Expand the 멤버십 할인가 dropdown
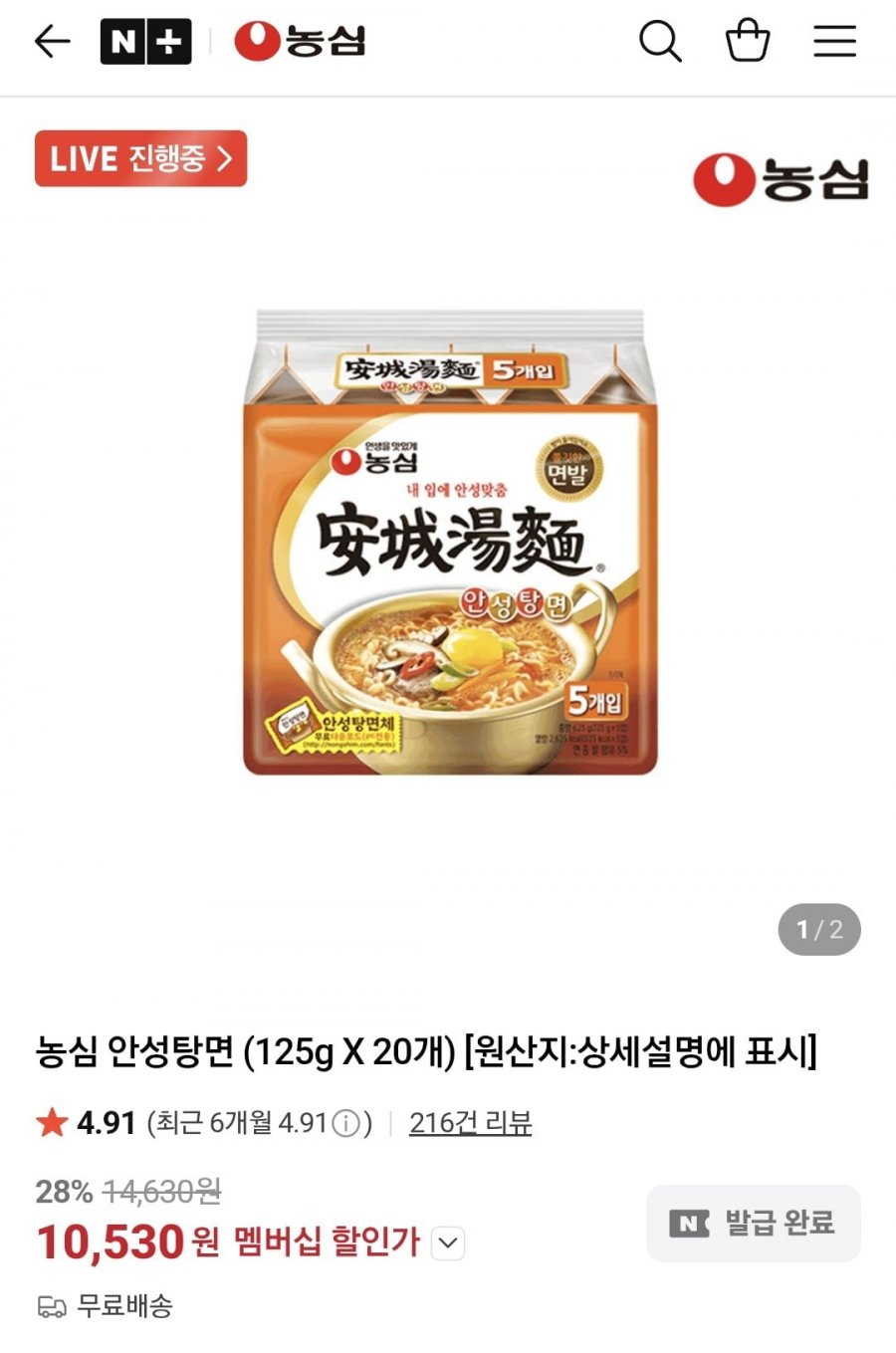 click(x=449, y=1242)
